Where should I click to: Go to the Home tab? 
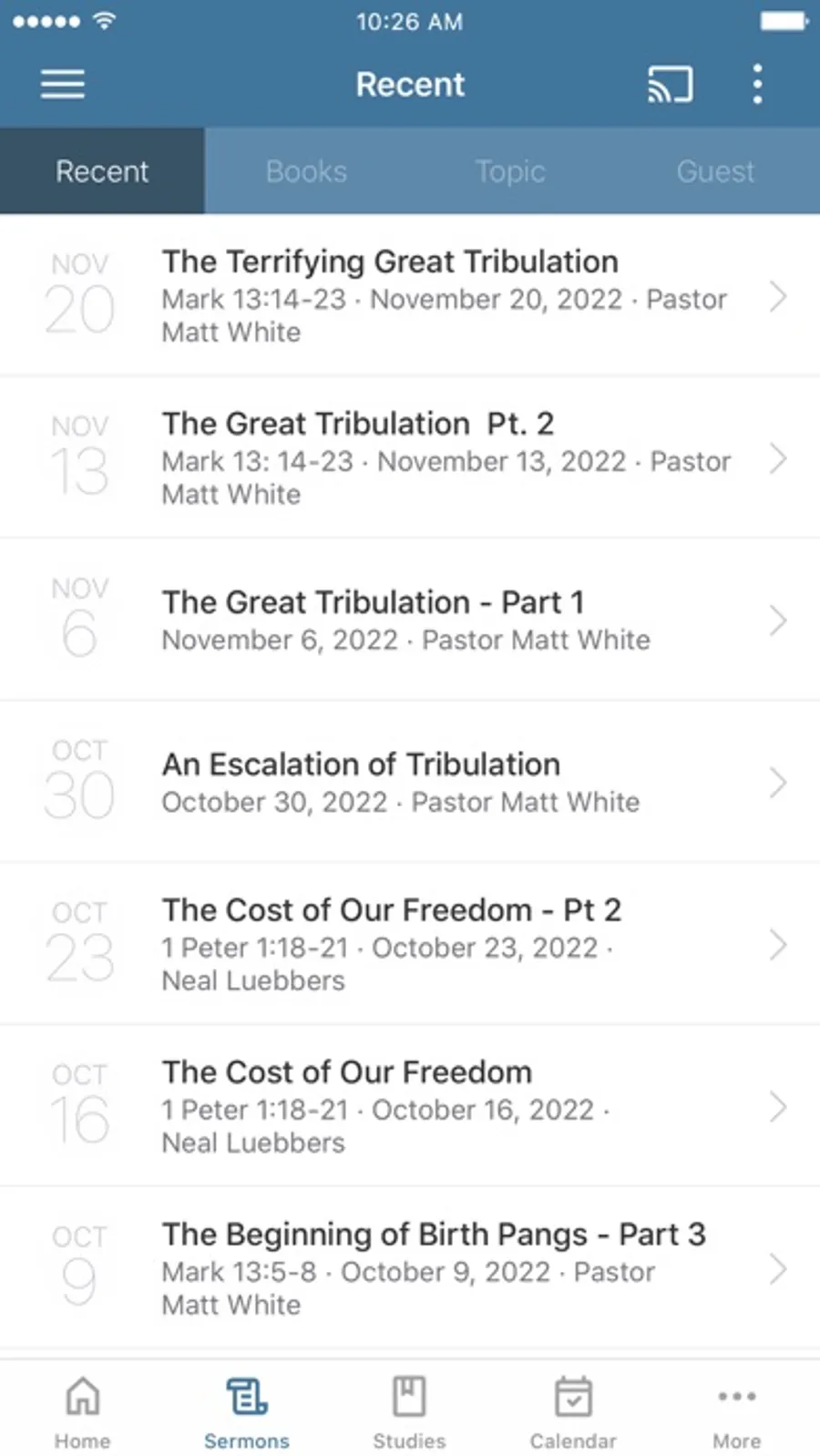click(82, 1412)
